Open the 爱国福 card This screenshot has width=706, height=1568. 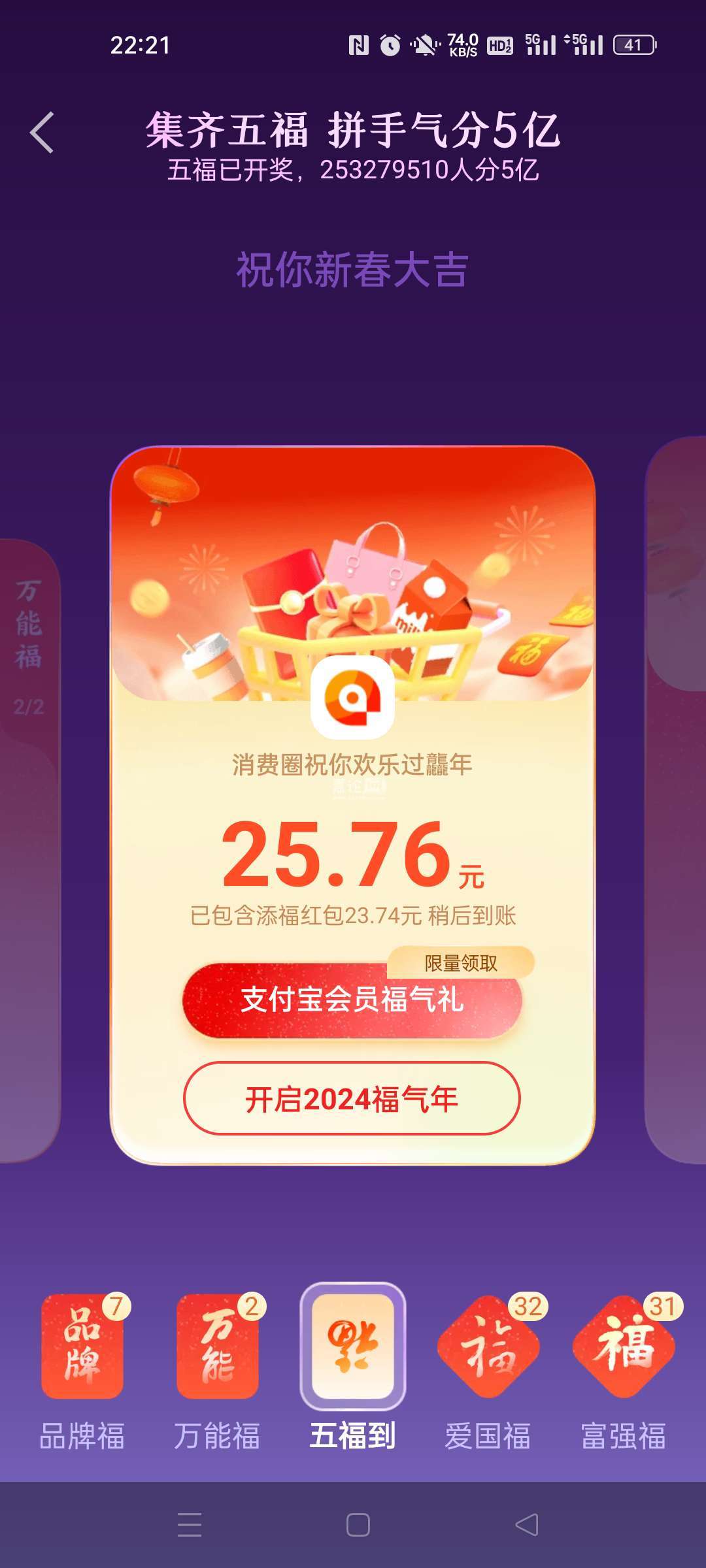(x=488, y=1347)
